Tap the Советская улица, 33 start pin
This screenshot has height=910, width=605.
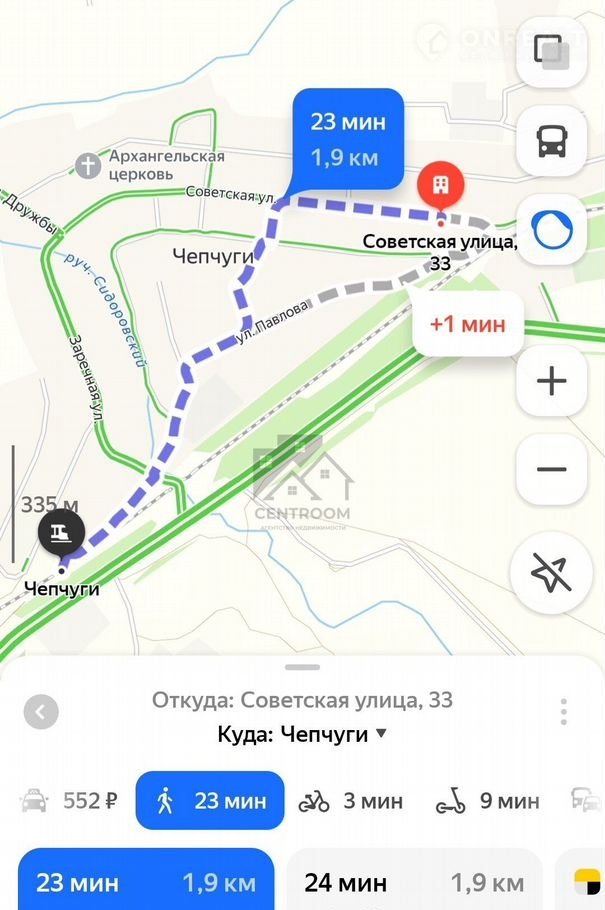(438, 186)
